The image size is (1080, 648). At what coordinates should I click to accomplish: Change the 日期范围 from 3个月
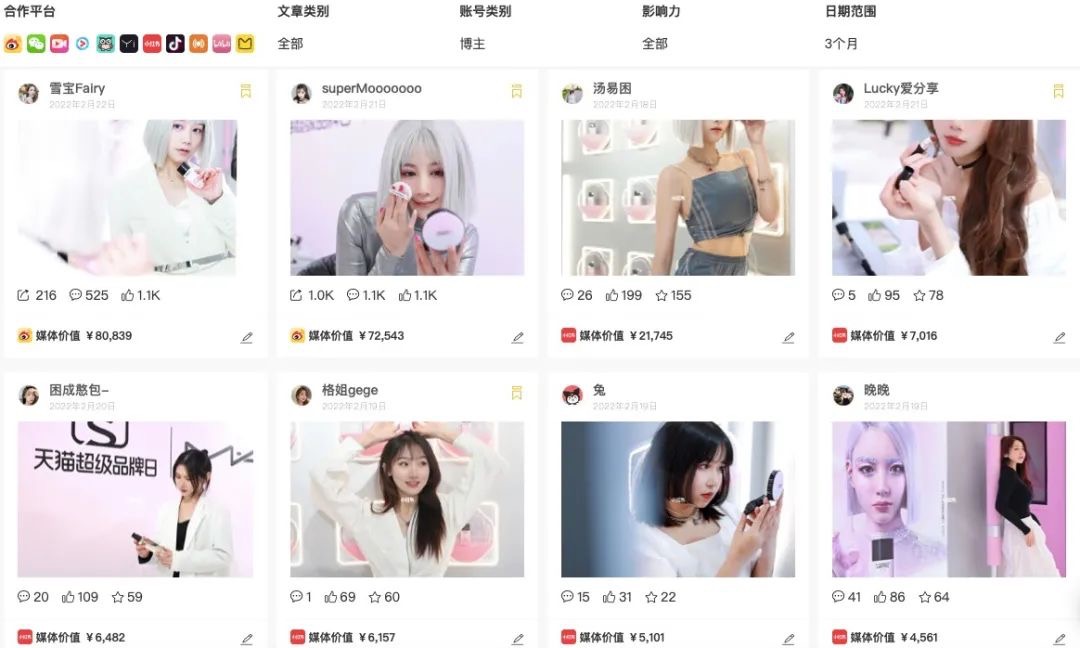tap(841, 44)
